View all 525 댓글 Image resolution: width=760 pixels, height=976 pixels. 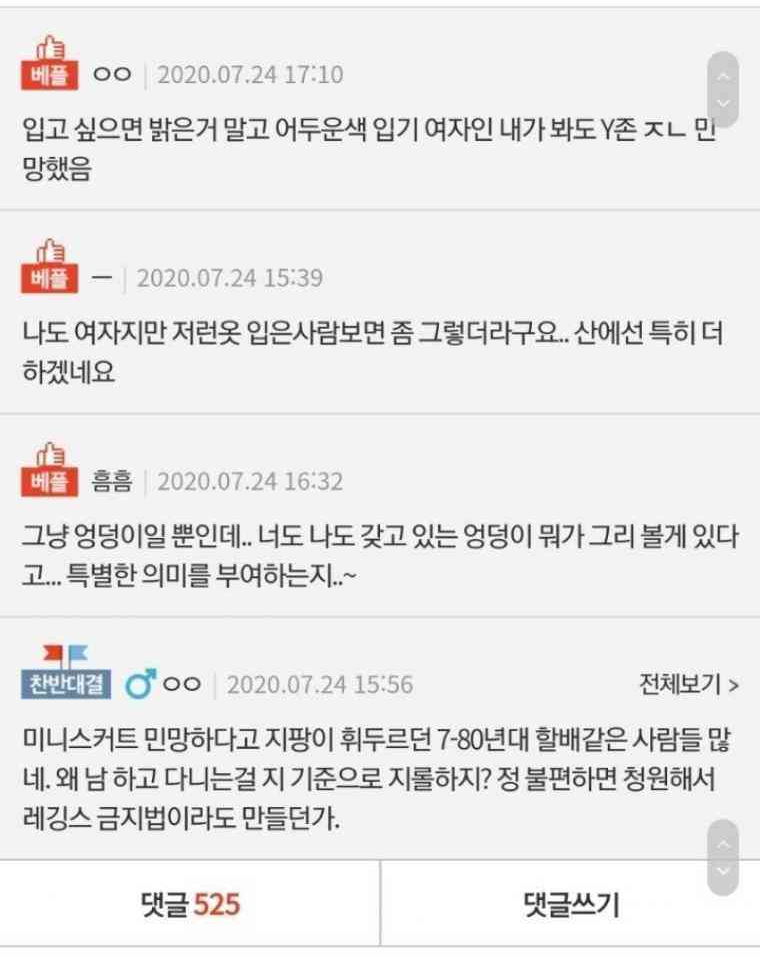[190, 904]
